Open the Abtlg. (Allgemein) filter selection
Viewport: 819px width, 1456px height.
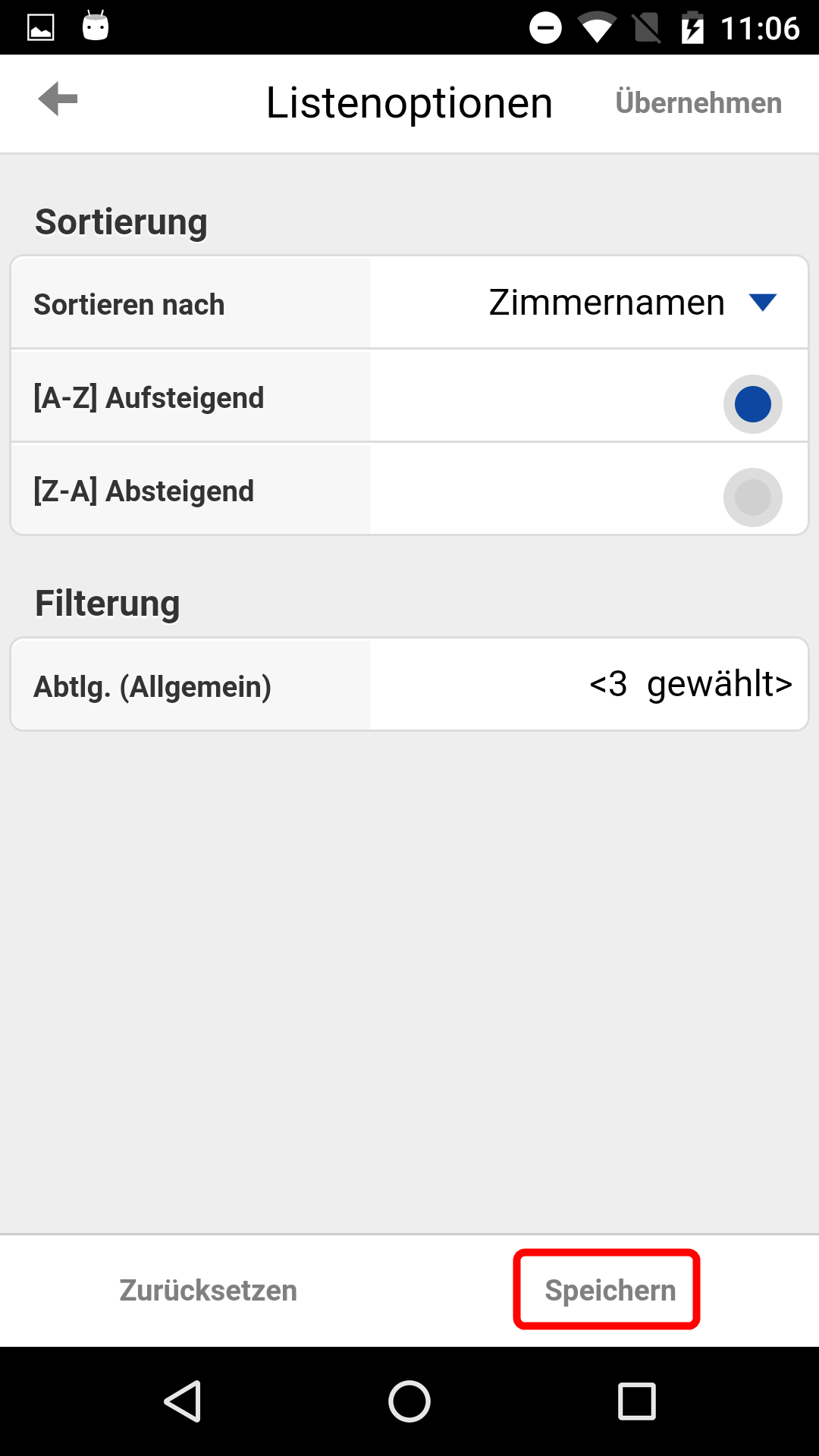click(x=588, y=684)
